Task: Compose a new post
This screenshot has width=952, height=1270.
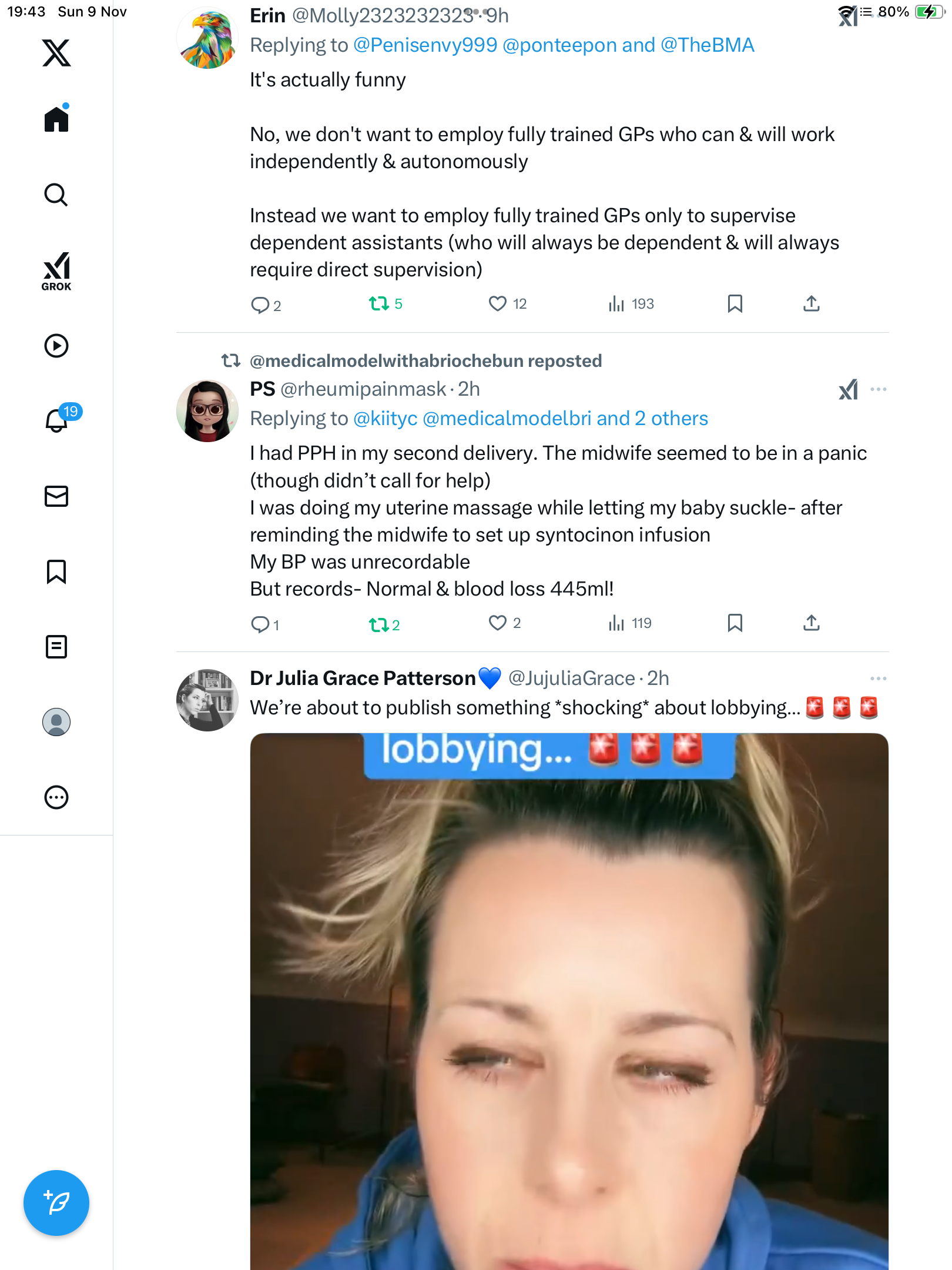Action: (56, 1203)
